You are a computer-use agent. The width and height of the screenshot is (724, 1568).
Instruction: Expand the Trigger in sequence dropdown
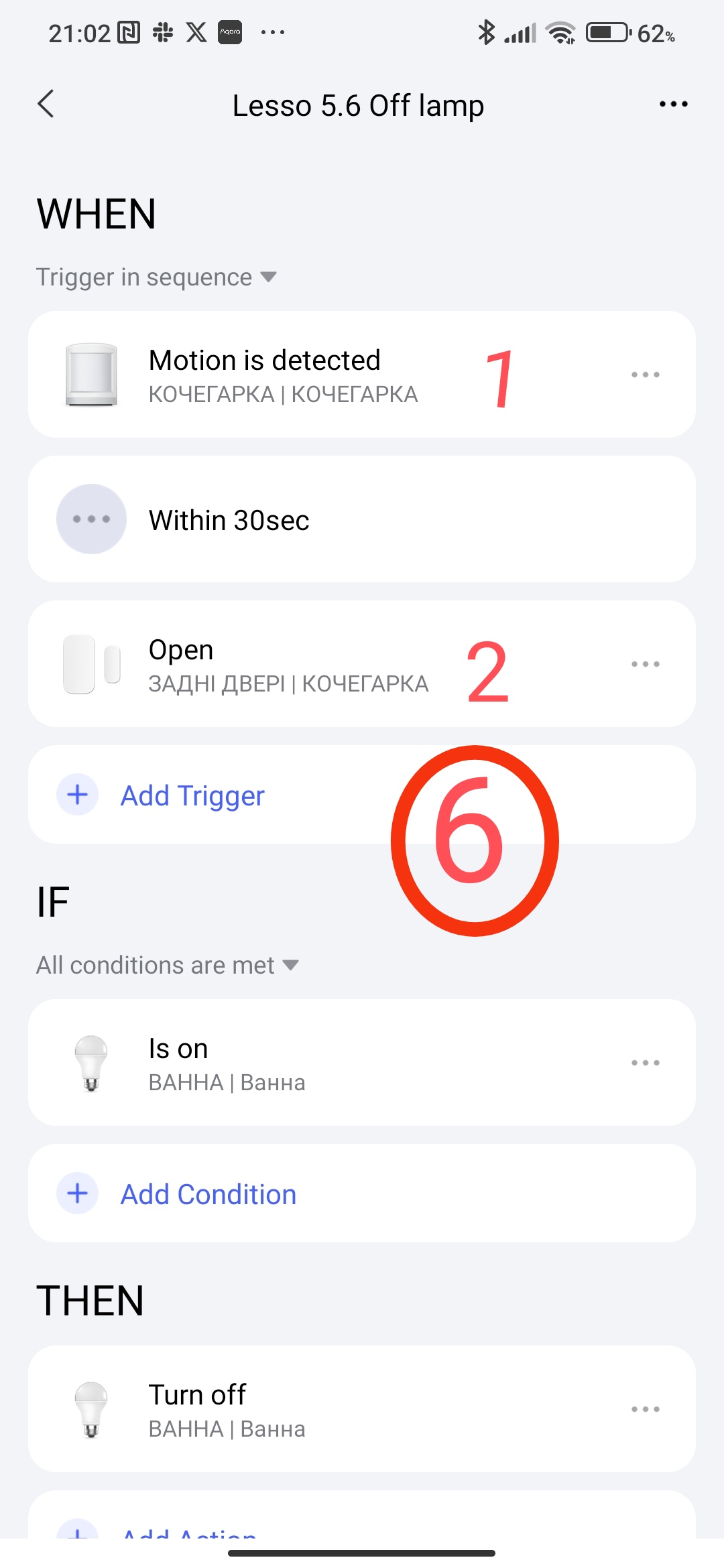pyautogui.click(x=156, y=277)
